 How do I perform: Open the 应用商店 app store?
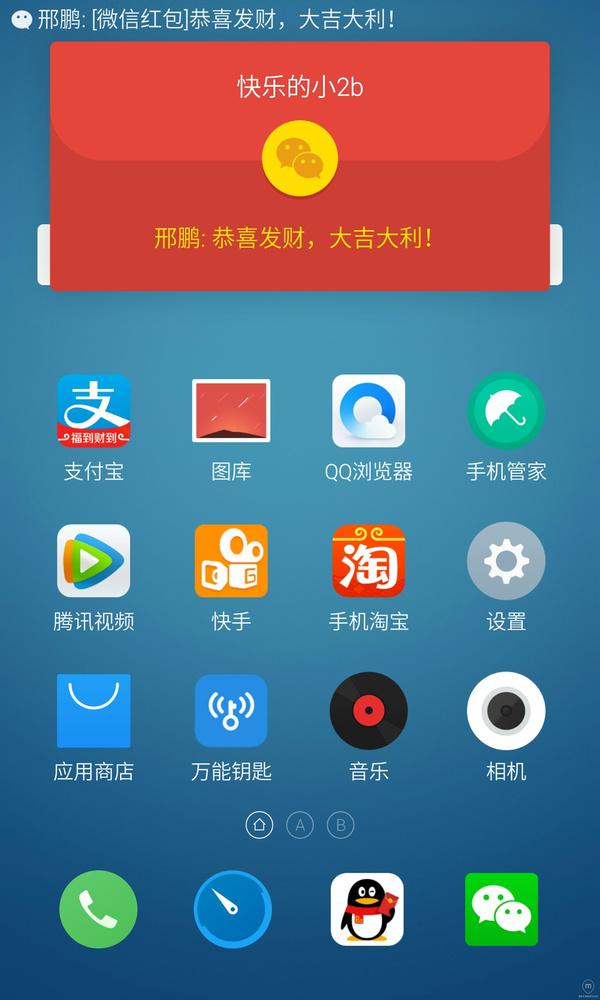pyautogui.click(x=94, y=711)
